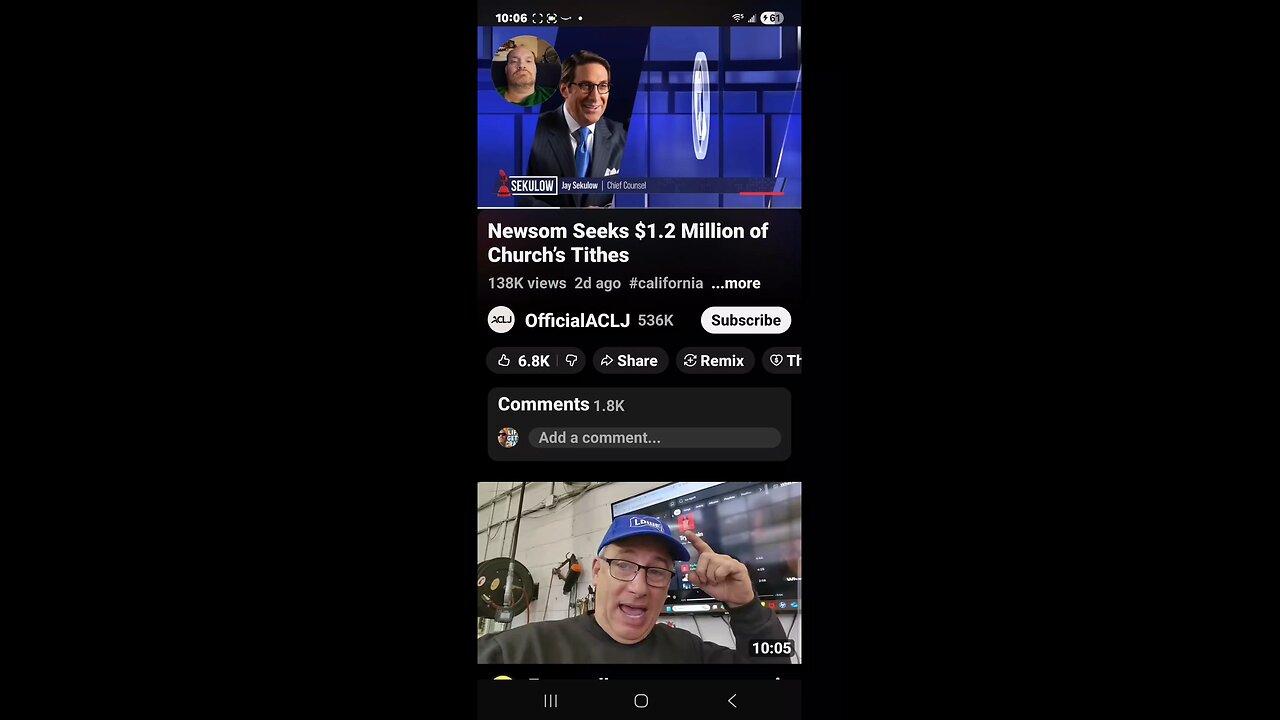Open the OfficialACLJ channel page

tap(576, 320)
